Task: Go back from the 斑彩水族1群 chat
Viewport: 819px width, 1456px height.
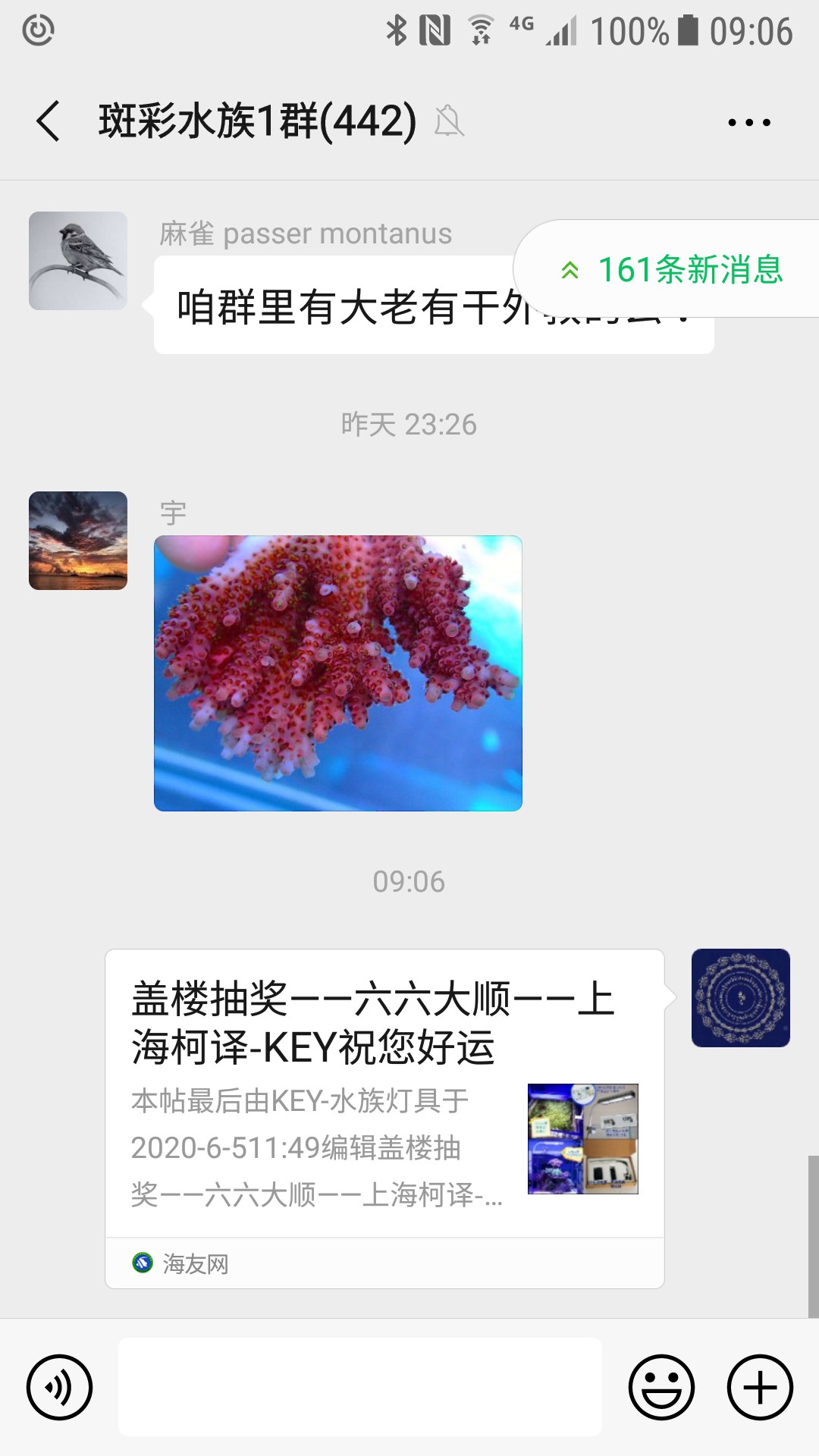Action: 49,121
